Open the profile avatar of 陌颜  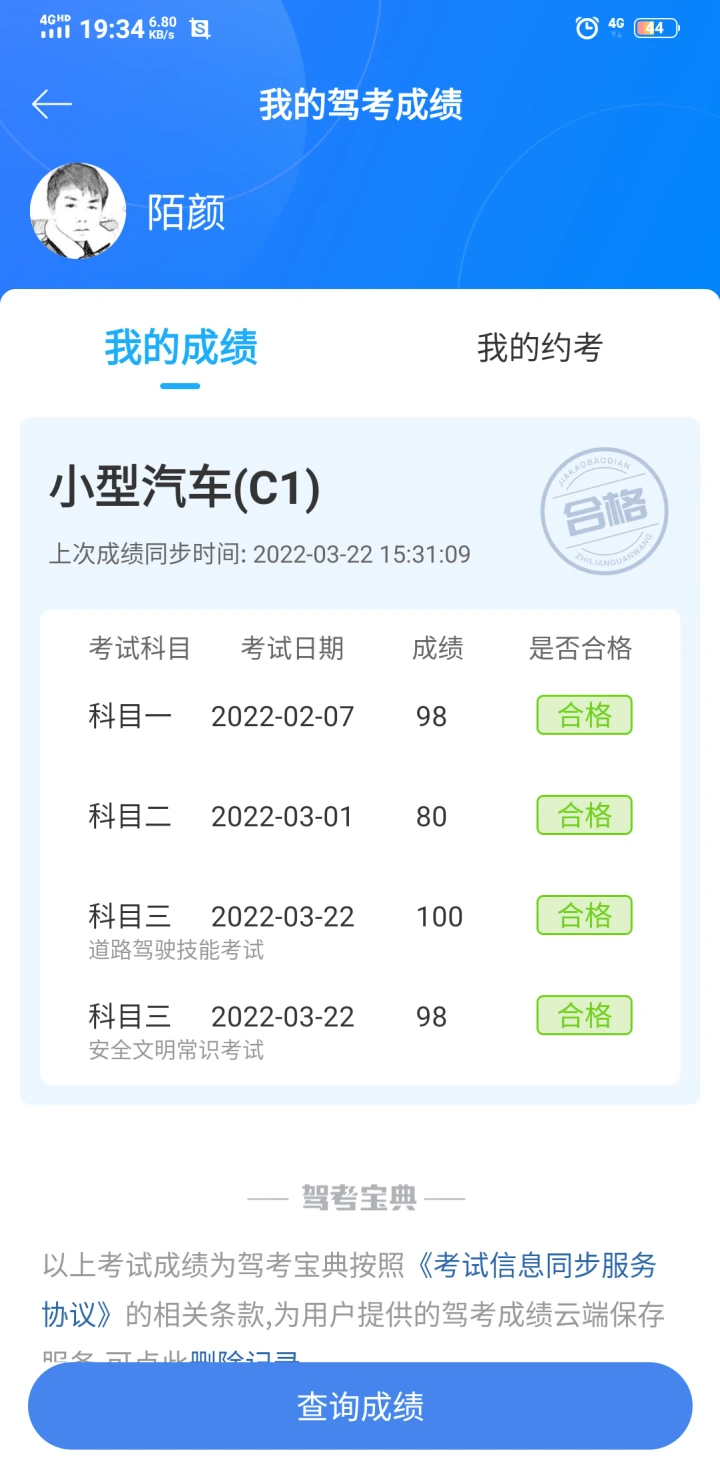(x=78, y=211)
